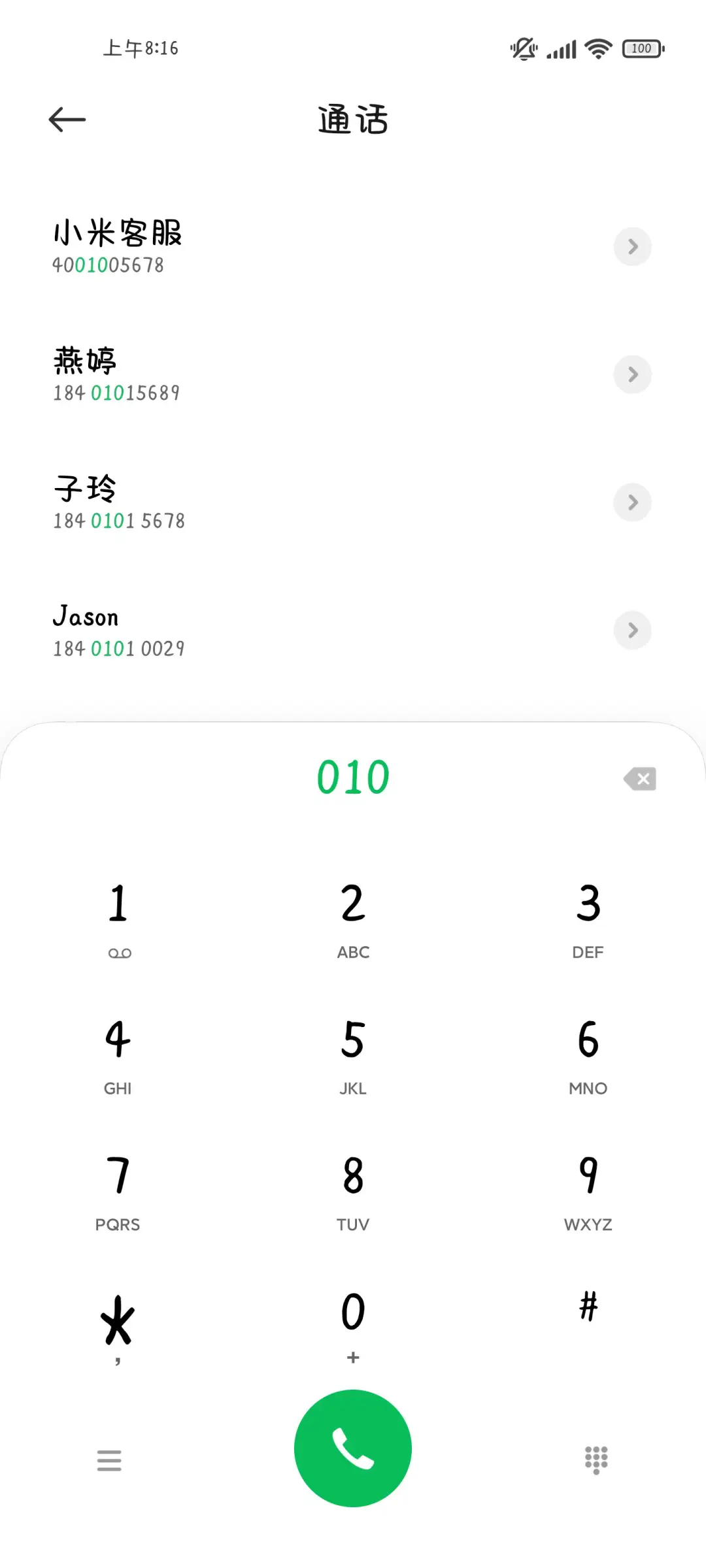Screen dimensions: 706x1568
Task: Tap the backspace icon to delete a digit
Action: pos(640,778)
